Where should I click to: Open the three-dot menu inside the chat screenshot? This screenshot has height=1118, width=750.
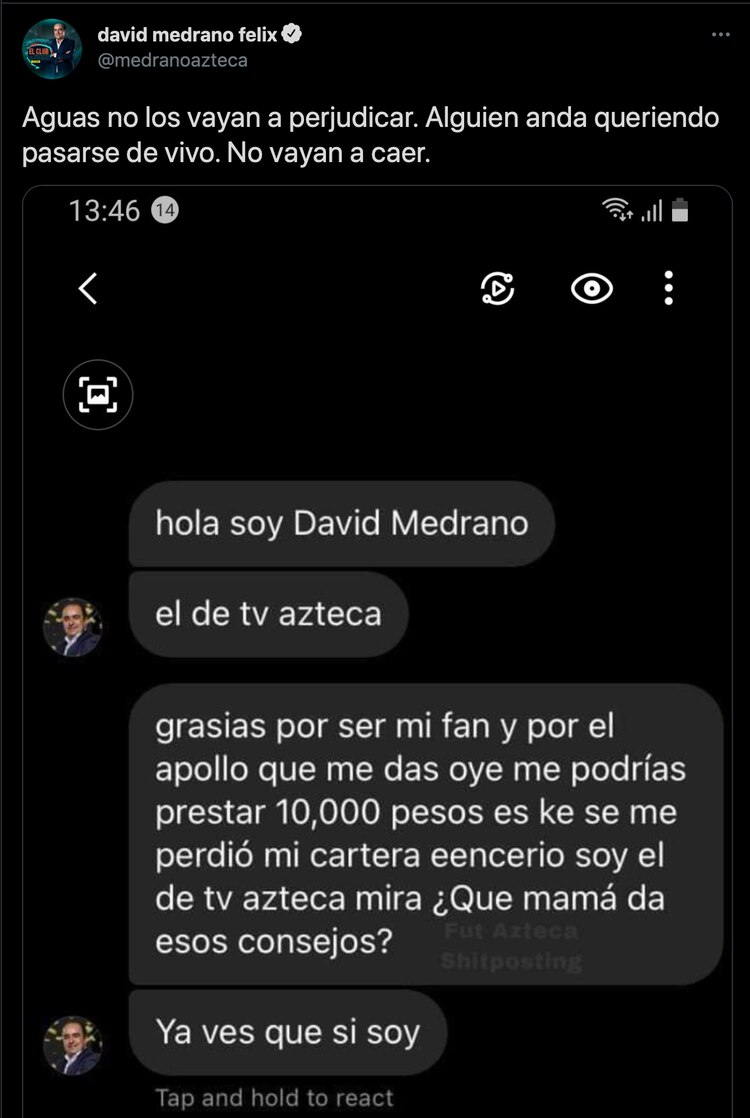(667, 289)
